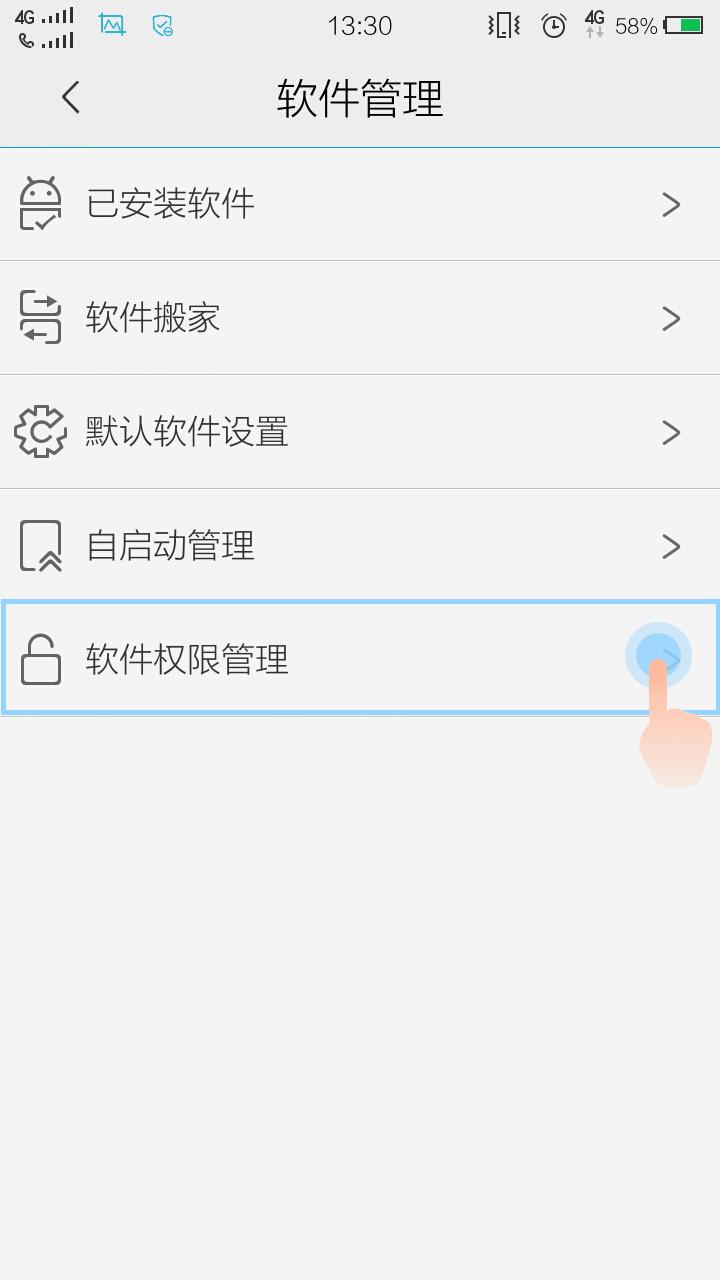Viewport: 720px width, 1280px height.
Task: Open 默认软件设置
Action: 360,432
